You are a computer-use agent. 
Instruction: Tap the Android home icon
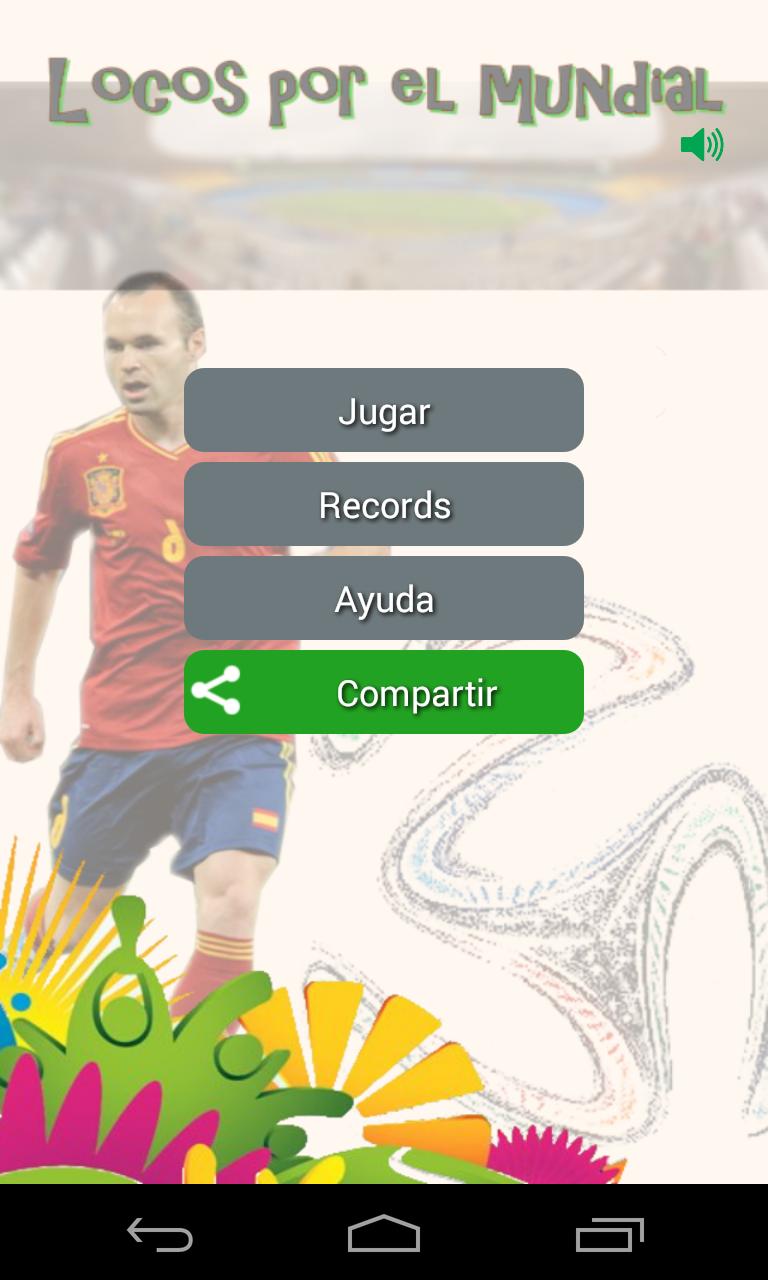point(384,1237)
